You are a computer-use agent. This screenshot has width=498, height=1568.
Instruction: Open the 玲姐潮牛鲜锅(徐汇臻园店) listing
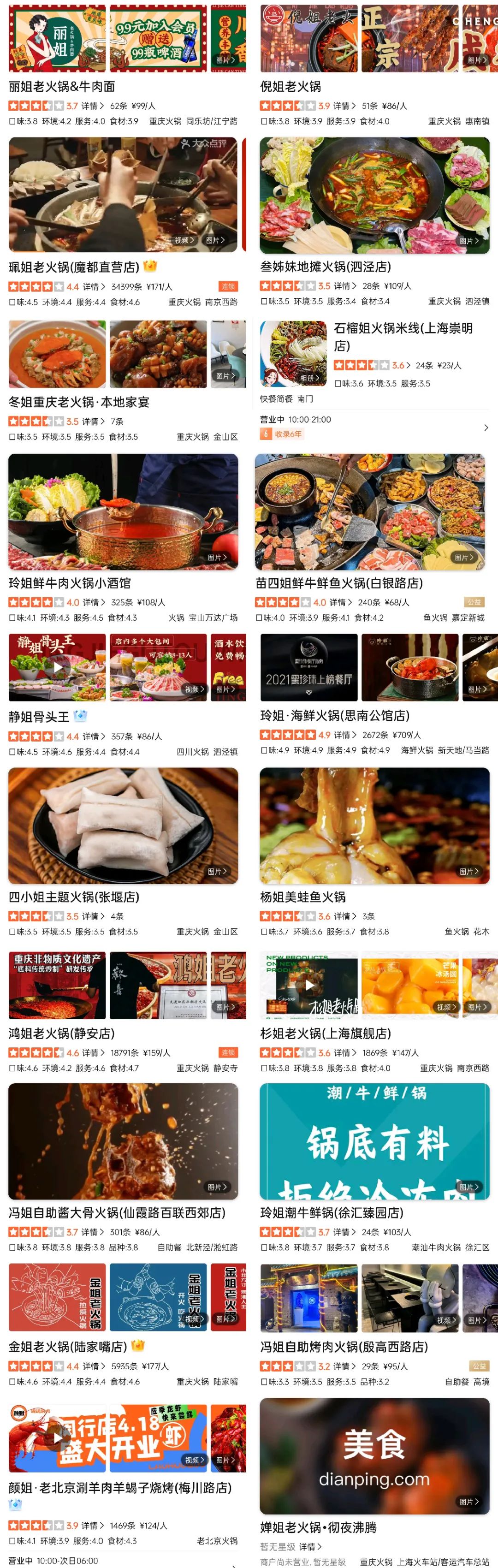(x=331, y=1212)
